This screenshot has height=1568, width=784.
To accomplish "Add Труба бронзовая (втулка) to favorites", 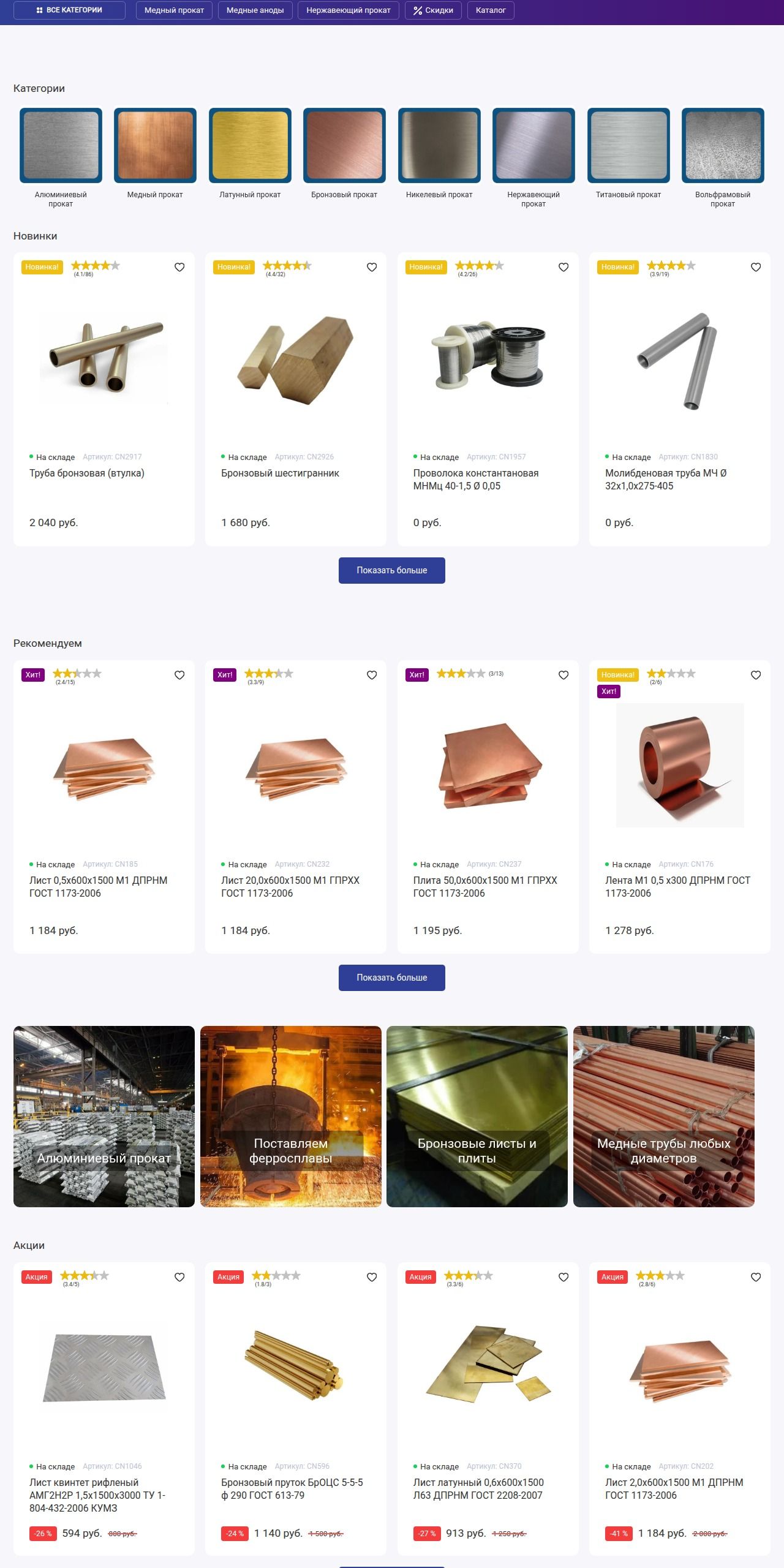I will (179, 267).
